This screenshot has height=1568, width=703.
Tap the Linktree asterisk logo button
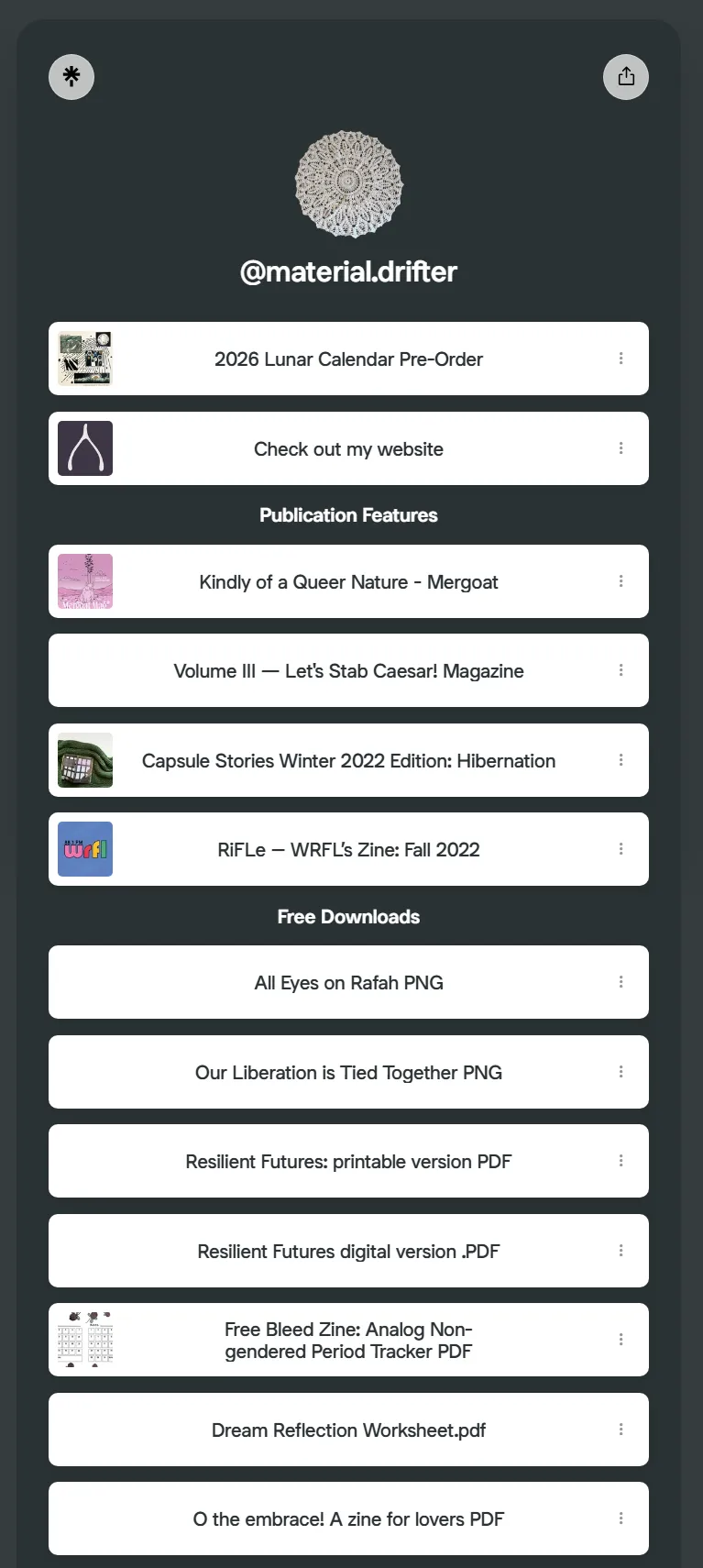pos(71,76)
